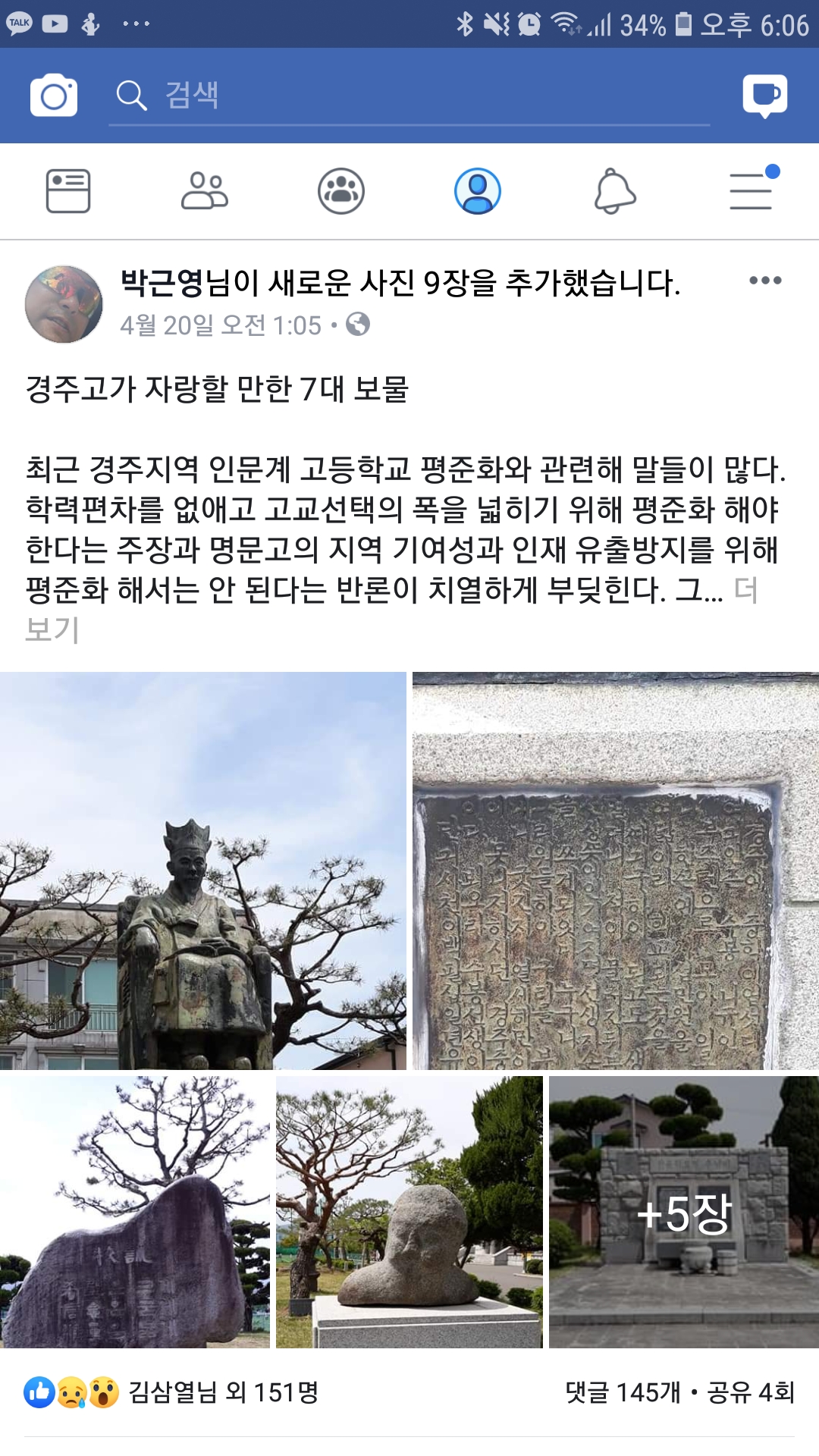Screen dimensions: 819x1456
Task: Tap the 검색 search field
Action: click(409, 96)
